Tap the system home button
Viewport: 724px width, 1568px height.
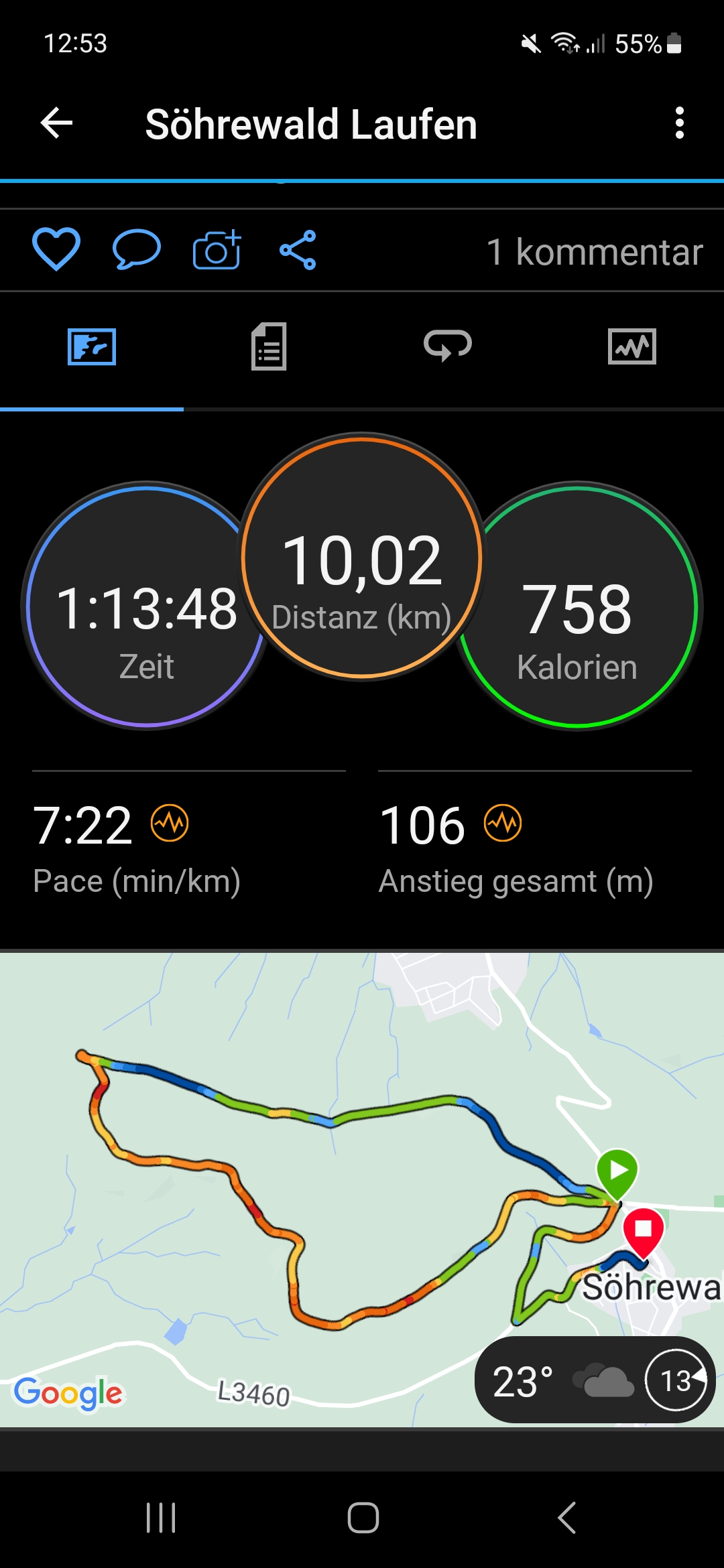(363, 1518)
